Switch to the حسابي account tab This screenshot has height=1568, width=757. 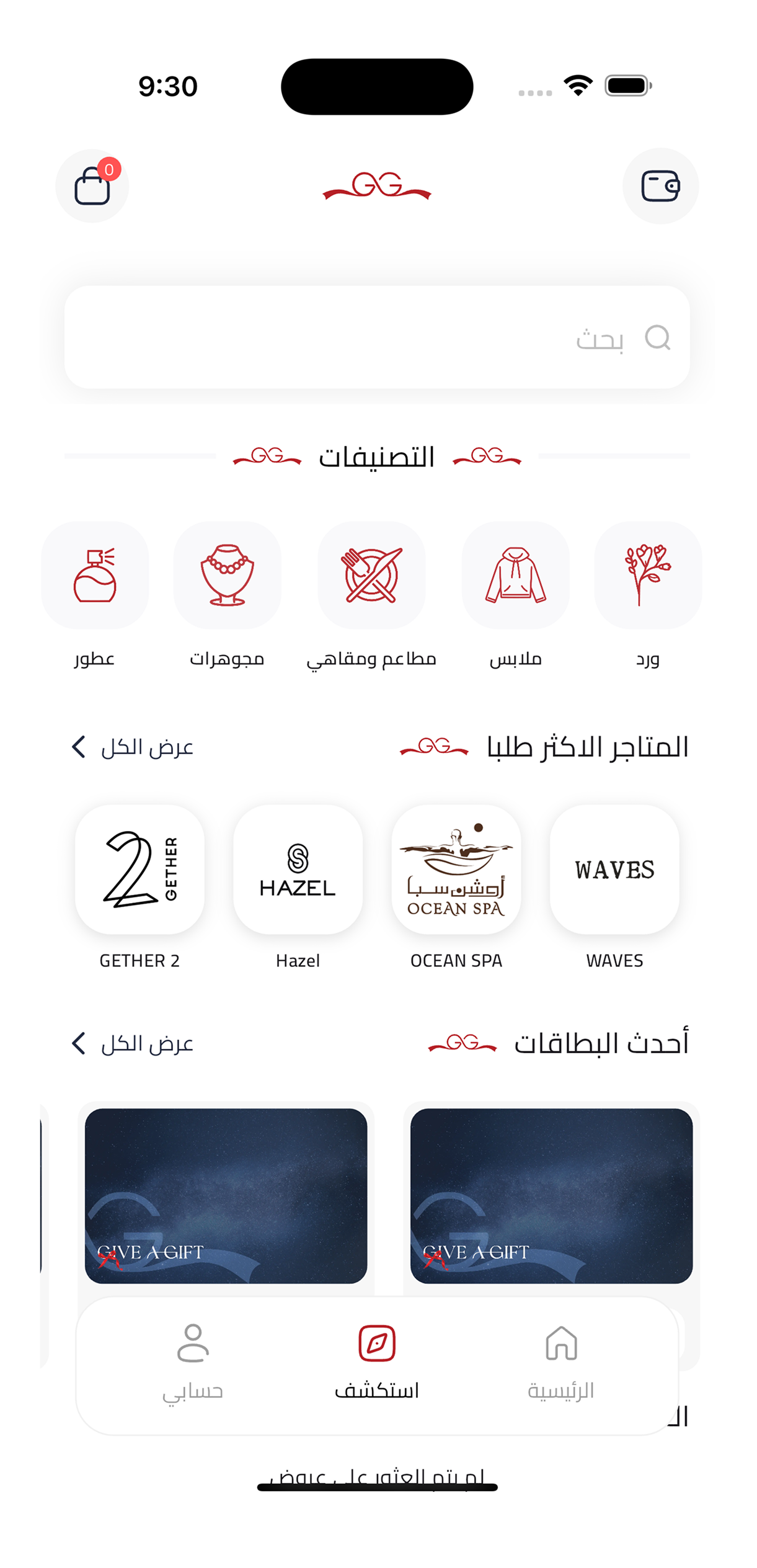(x=193, y=1363)
